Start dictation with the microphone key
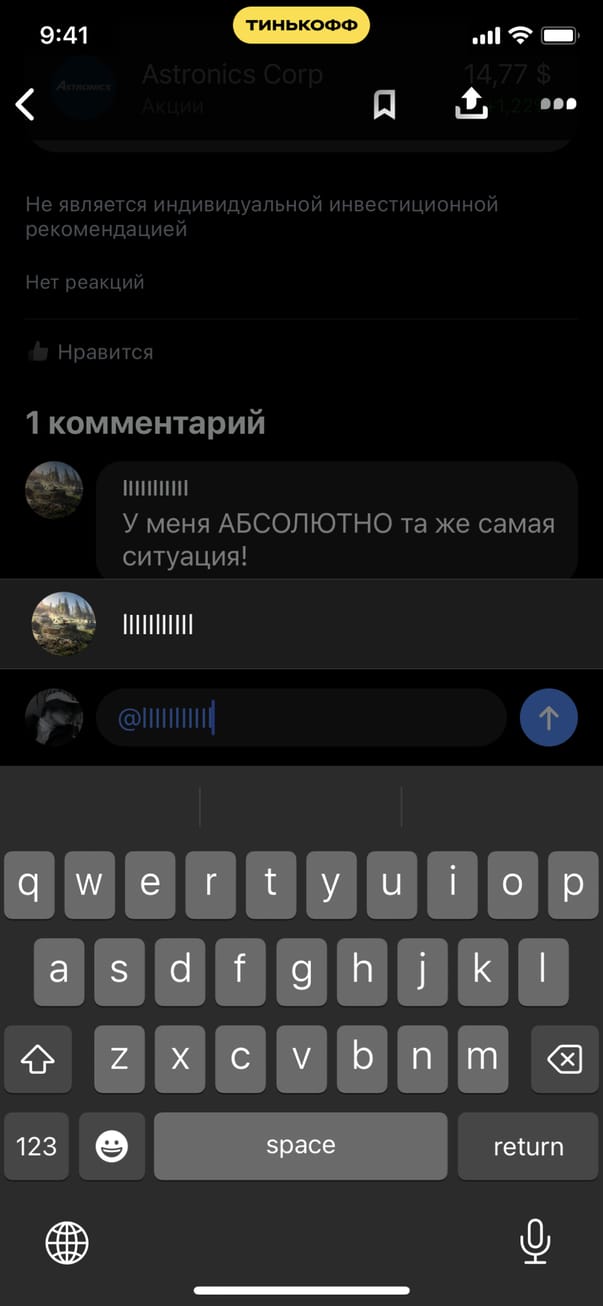The image size is (603, 1306). 535,1243
